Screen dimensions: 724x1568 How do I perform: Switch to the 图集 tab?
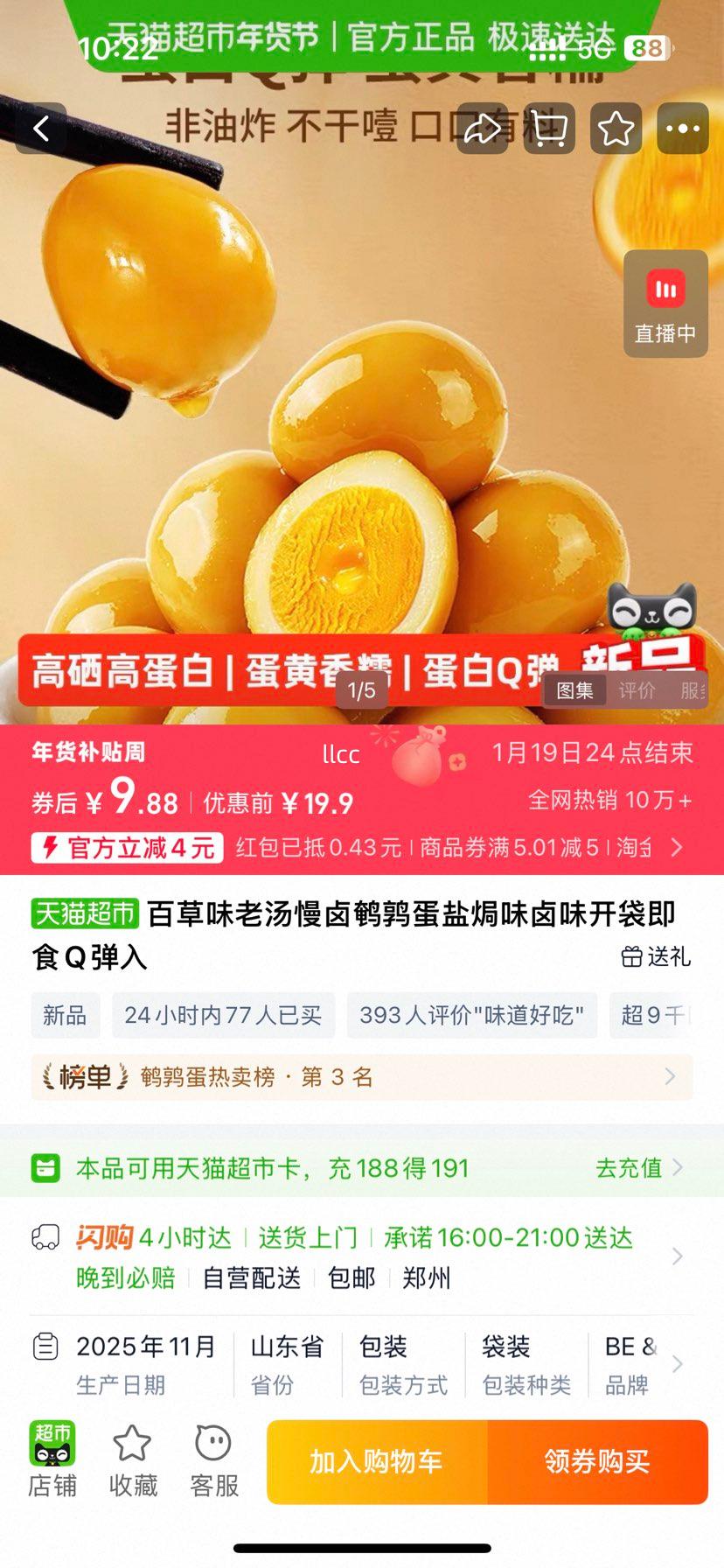576,690
